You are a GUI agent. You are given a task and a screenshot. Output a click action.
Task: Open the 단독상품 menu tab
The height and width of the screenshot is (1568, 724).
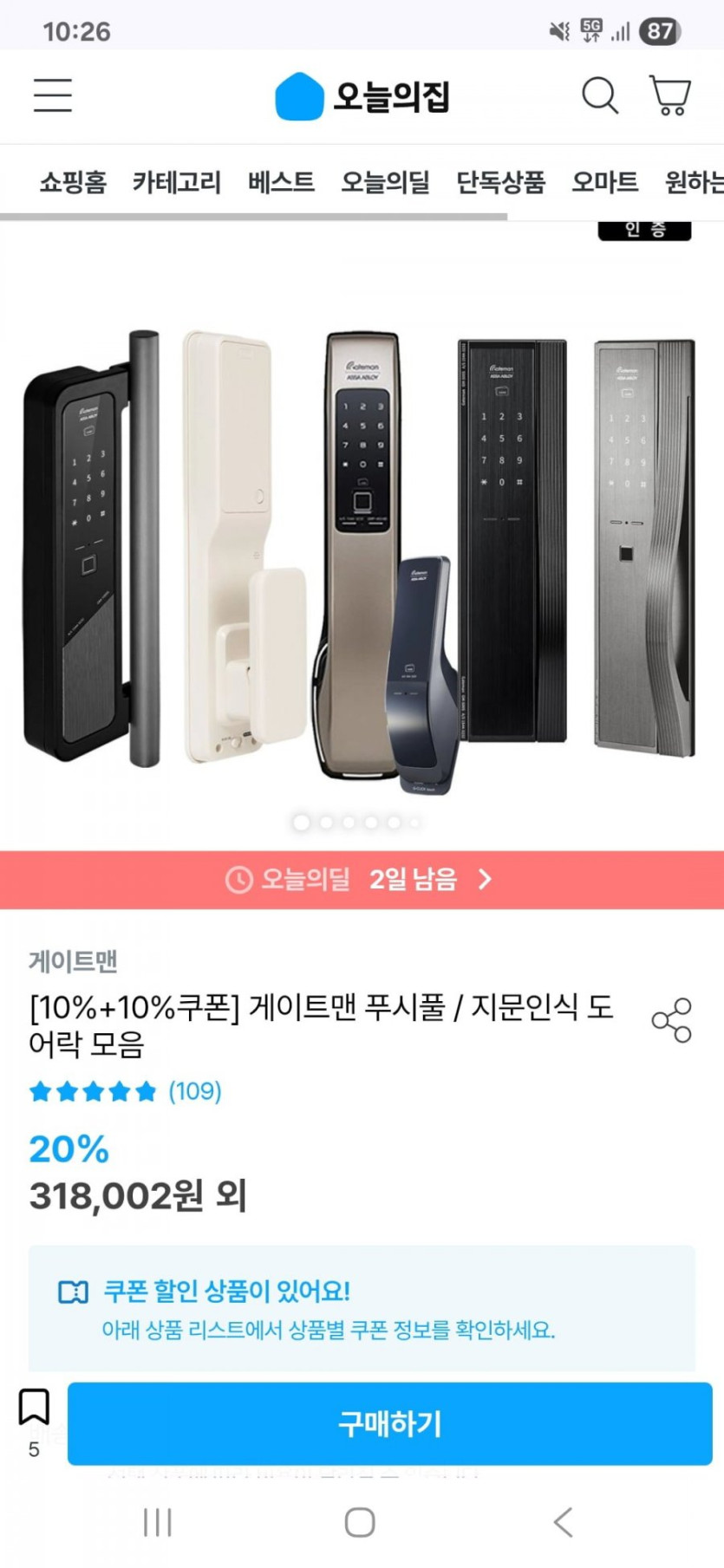(x=501, y=182)
